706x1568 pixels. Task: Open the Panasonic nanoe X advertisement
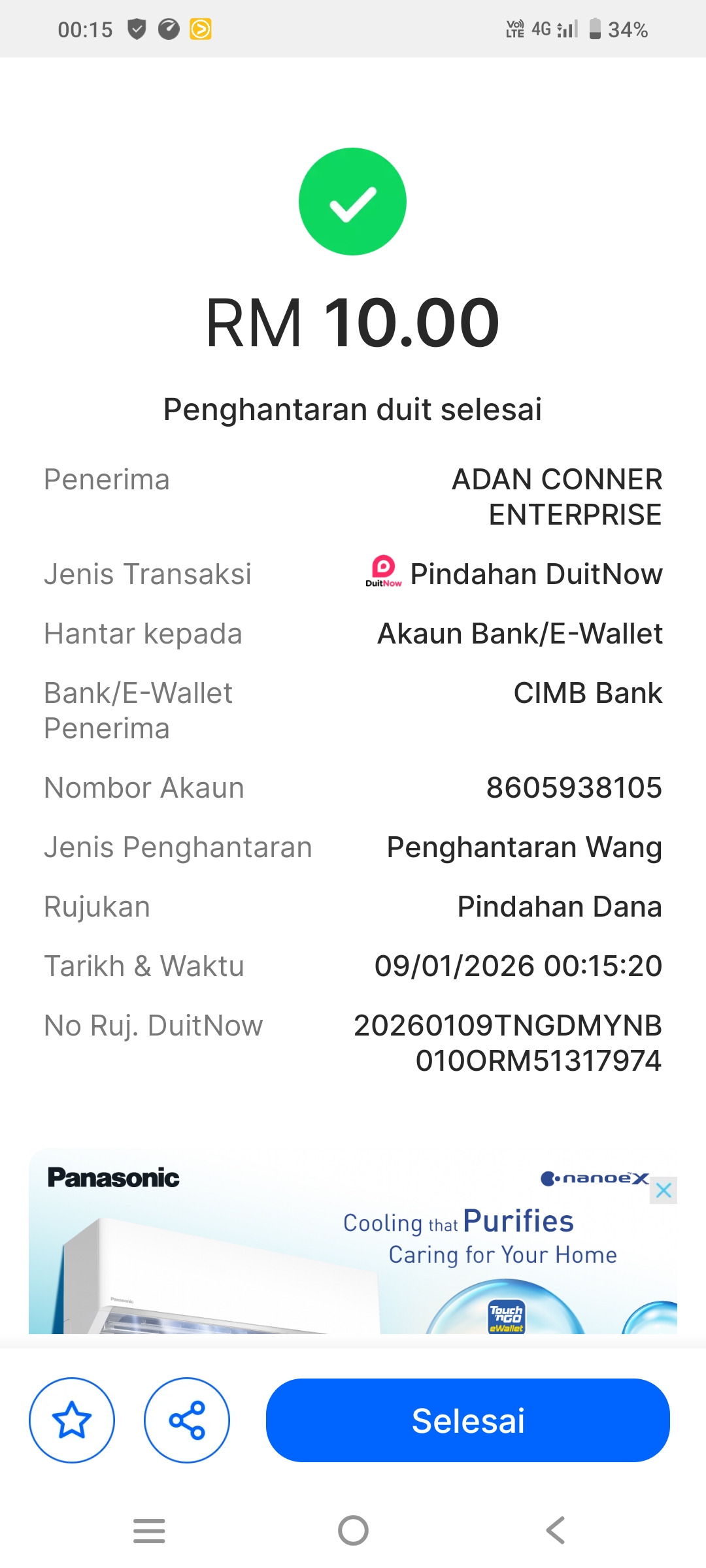(353, 1248)
